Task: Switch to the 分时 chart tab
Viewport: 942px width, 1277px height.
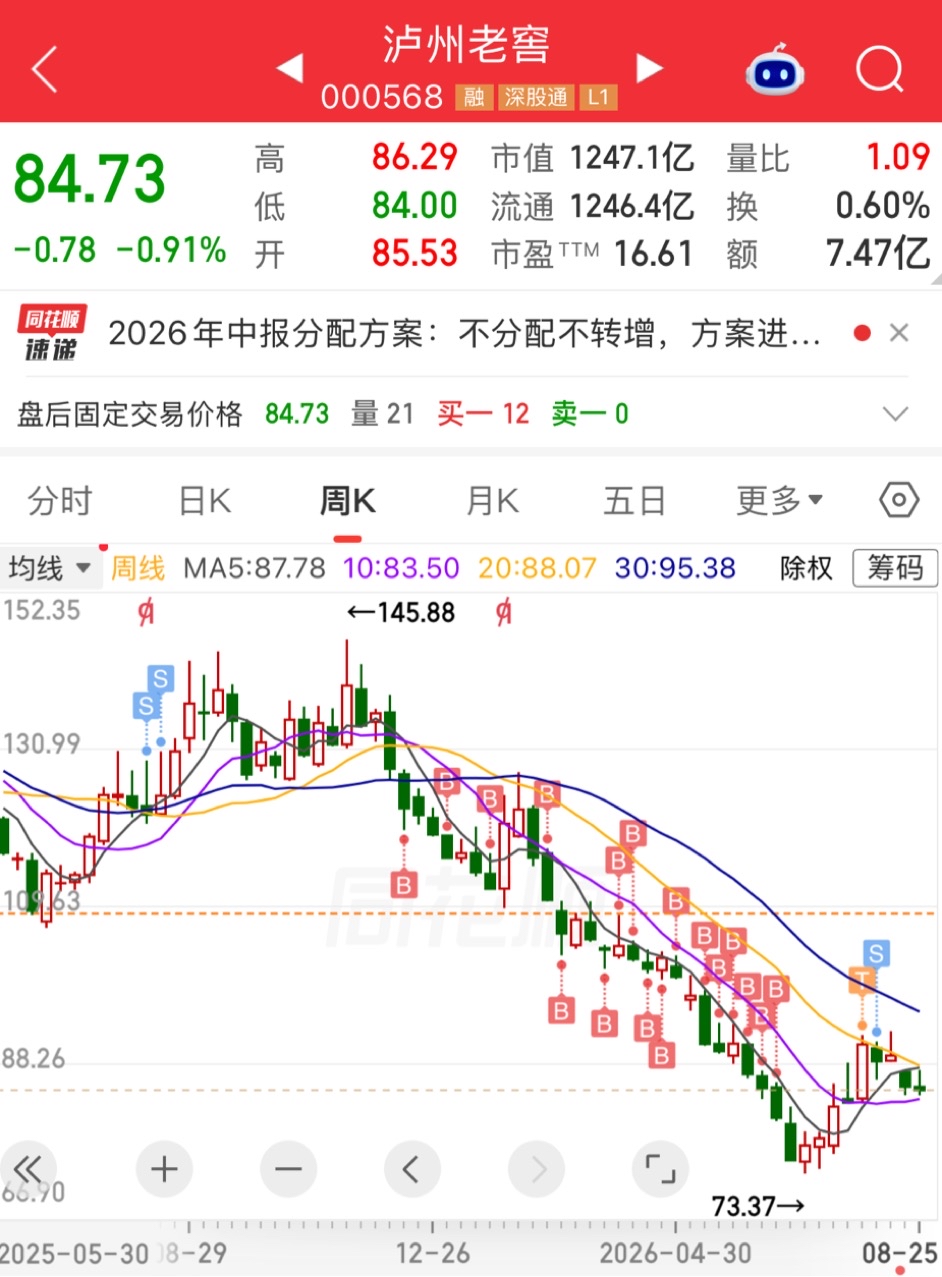Action: [x=60, y=500]
